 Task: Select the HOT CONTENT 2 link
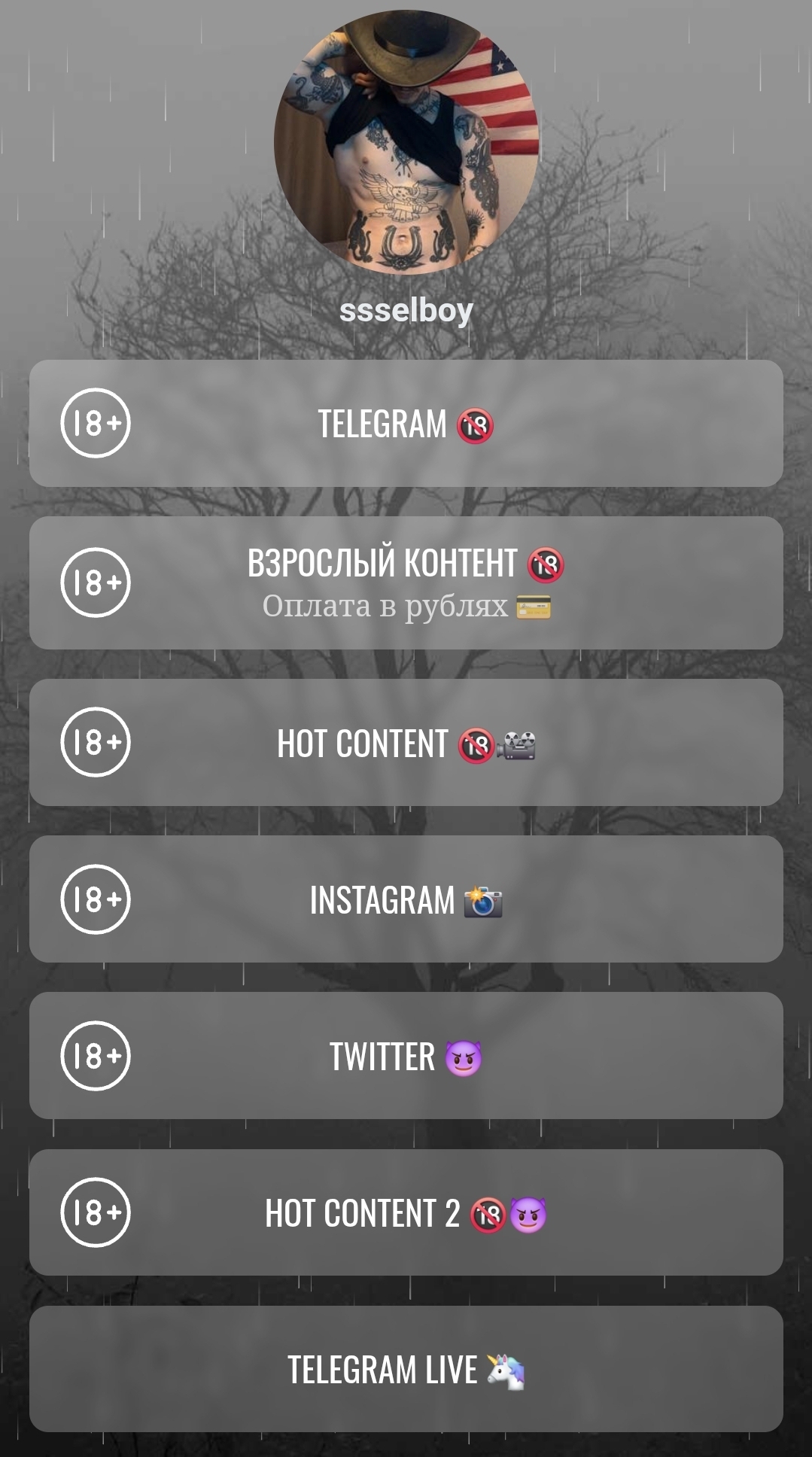point(406,1212)
